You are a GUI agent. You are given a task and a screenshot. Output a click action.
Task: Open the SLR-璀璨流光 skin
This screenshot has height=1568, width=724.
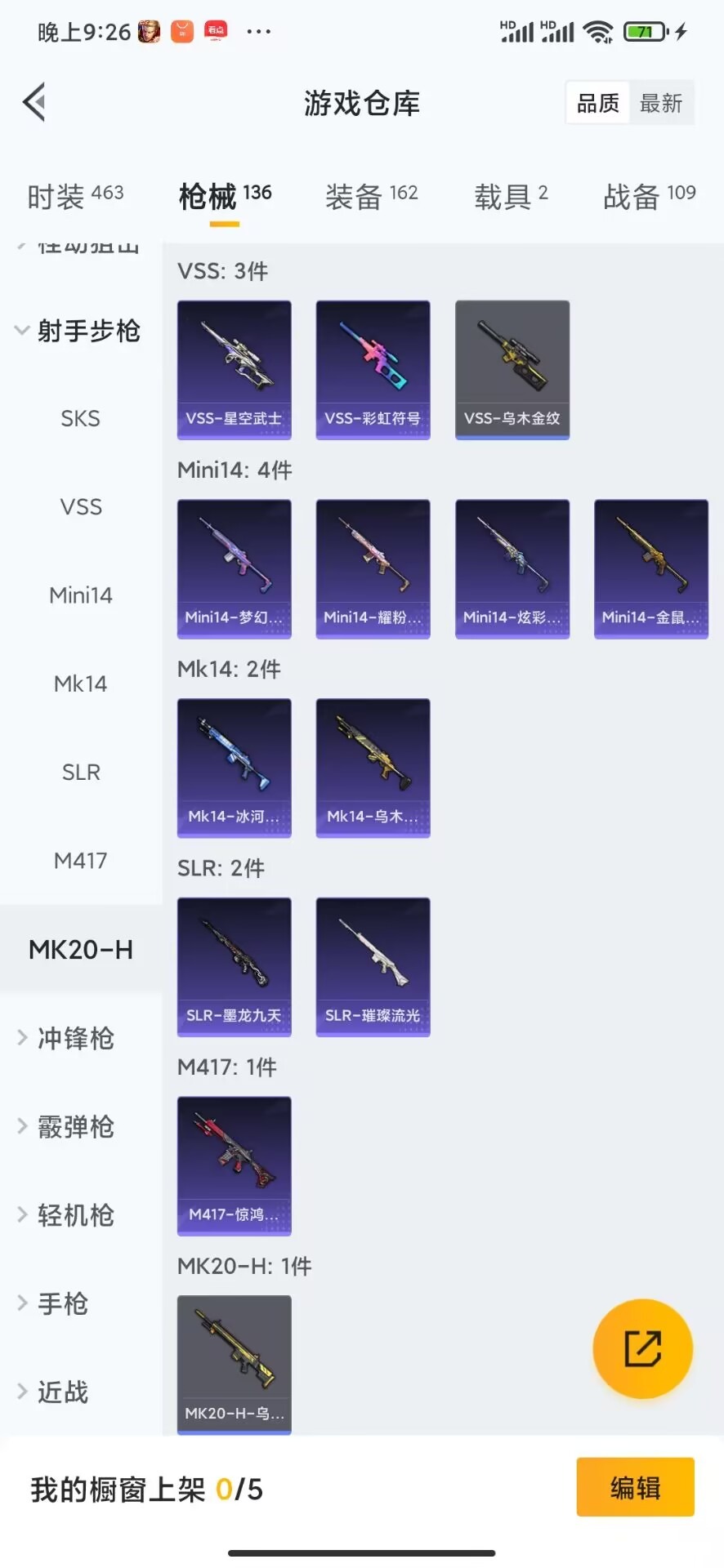point(373,967)
